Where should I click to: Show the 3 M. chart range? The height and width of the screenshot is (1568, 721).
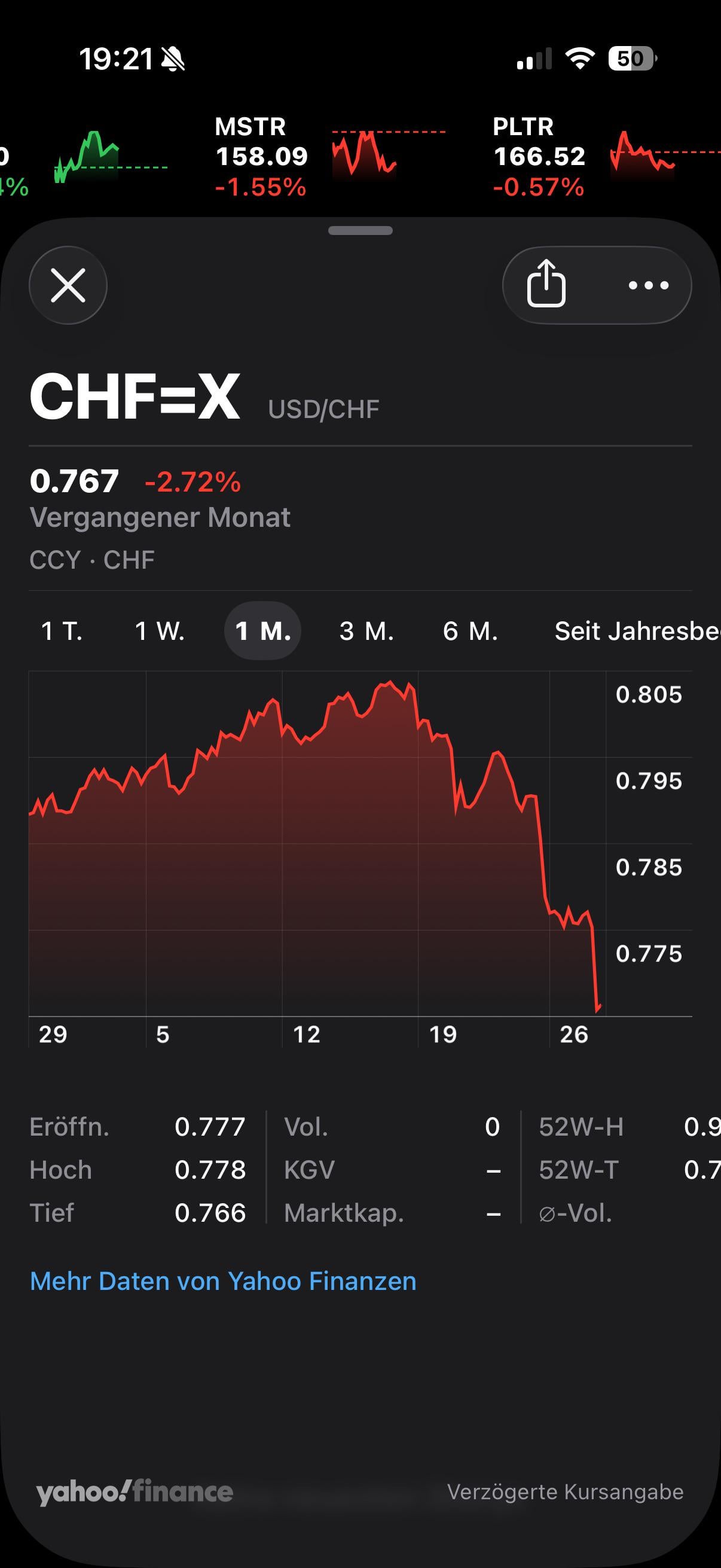(x=366, y=632)
